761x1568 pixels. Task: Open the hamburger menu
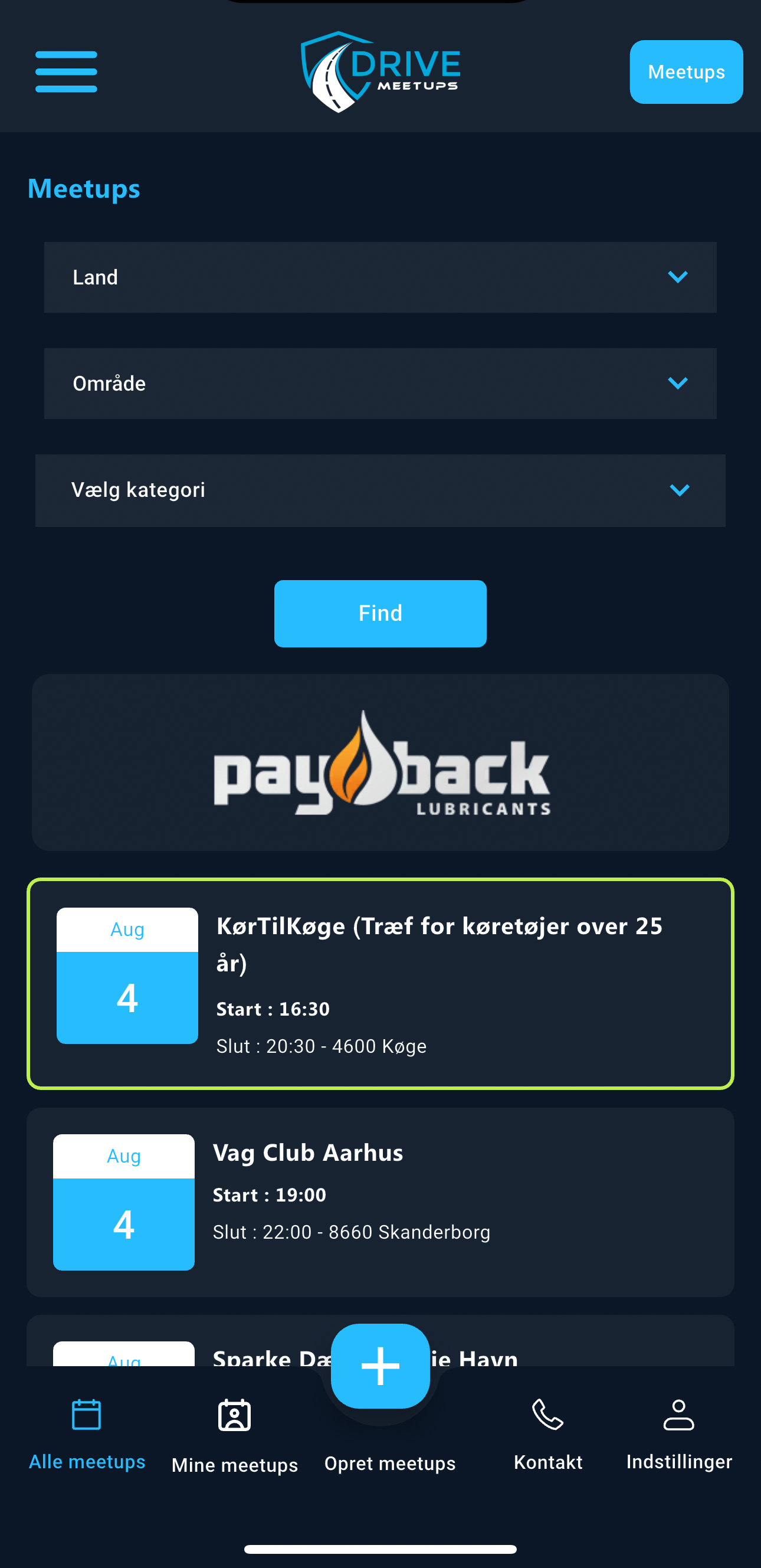tap(65, 72)
